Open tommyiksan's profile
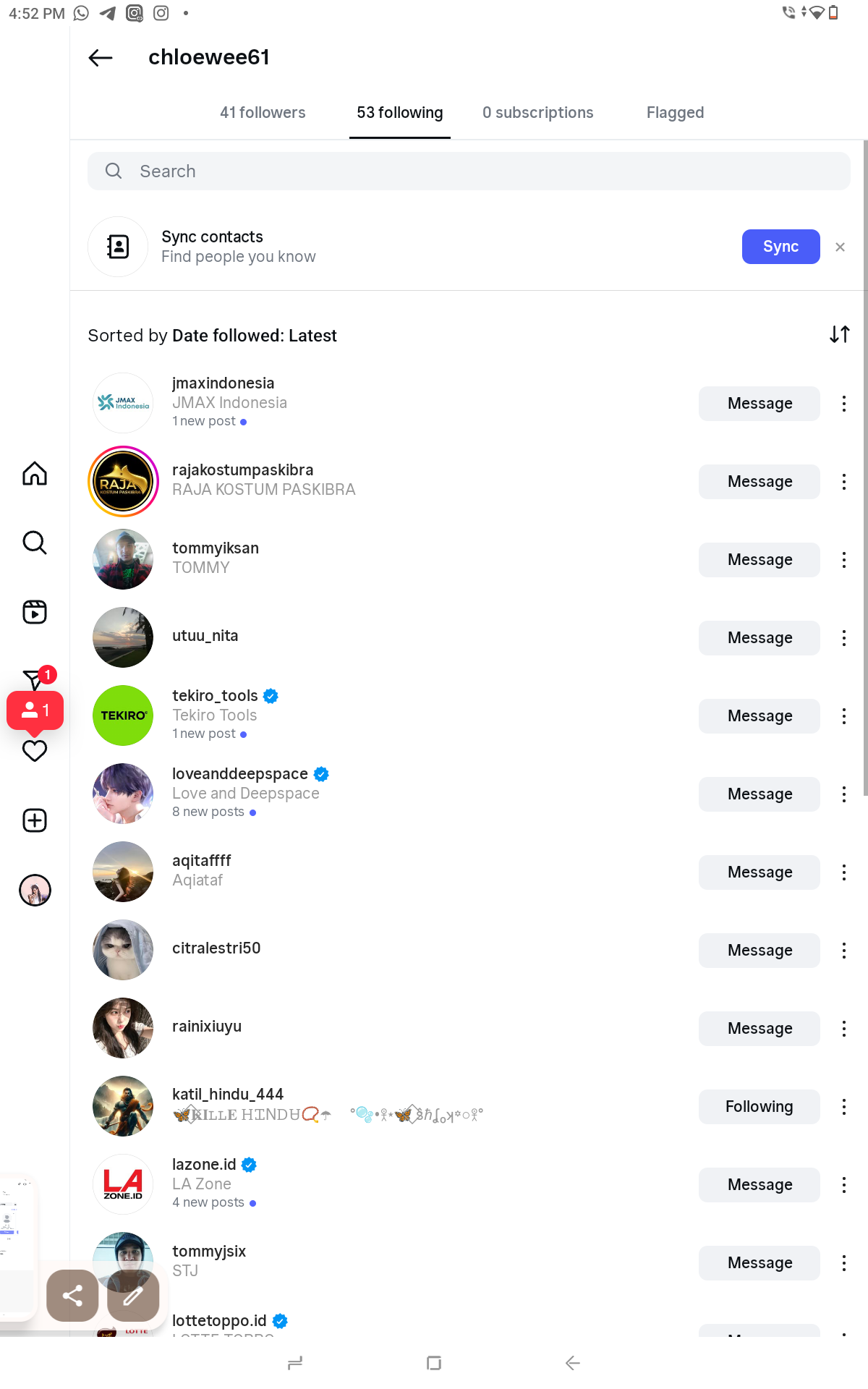Viewport: 868px width, 1389px height. 216,548
